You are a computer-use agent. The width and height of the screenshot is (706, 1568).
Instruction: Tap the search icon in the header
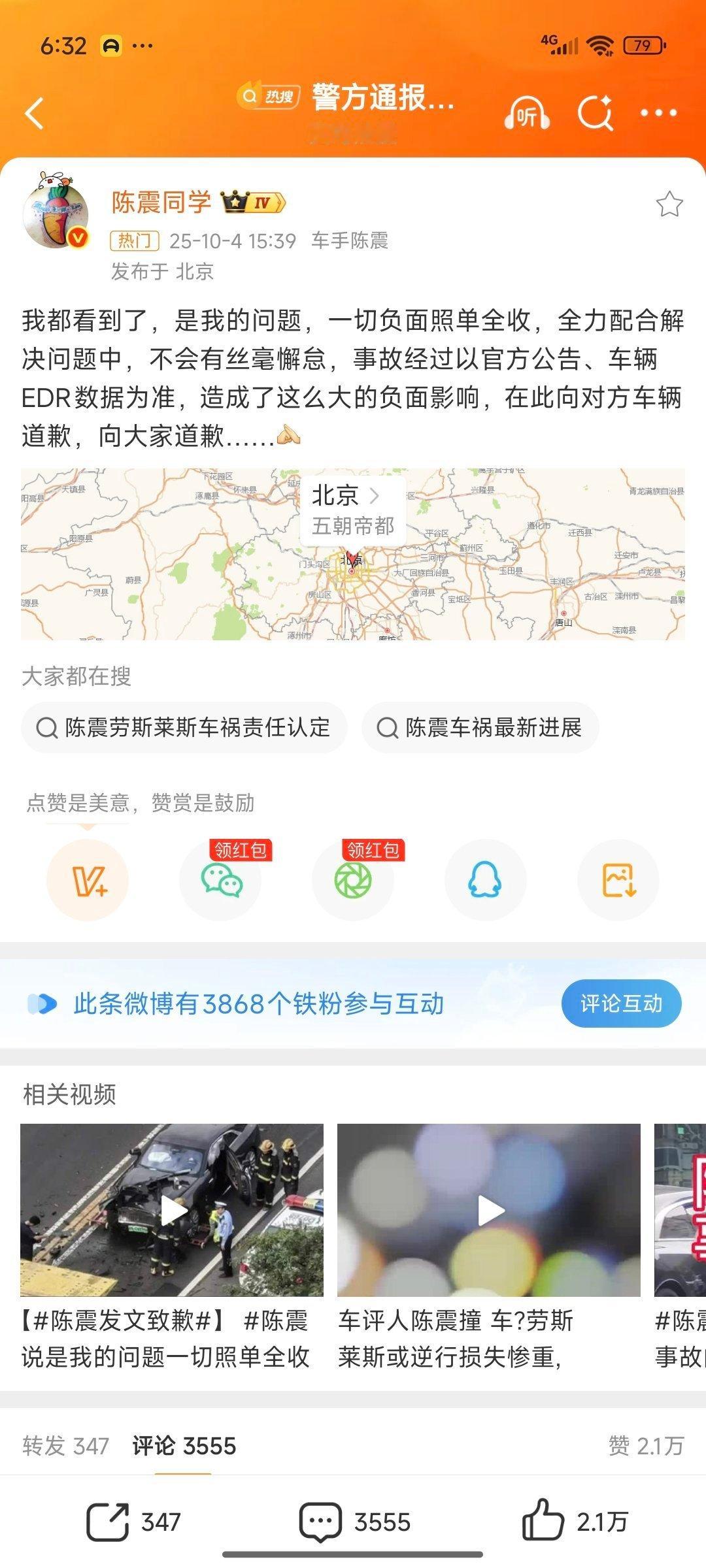595,114
